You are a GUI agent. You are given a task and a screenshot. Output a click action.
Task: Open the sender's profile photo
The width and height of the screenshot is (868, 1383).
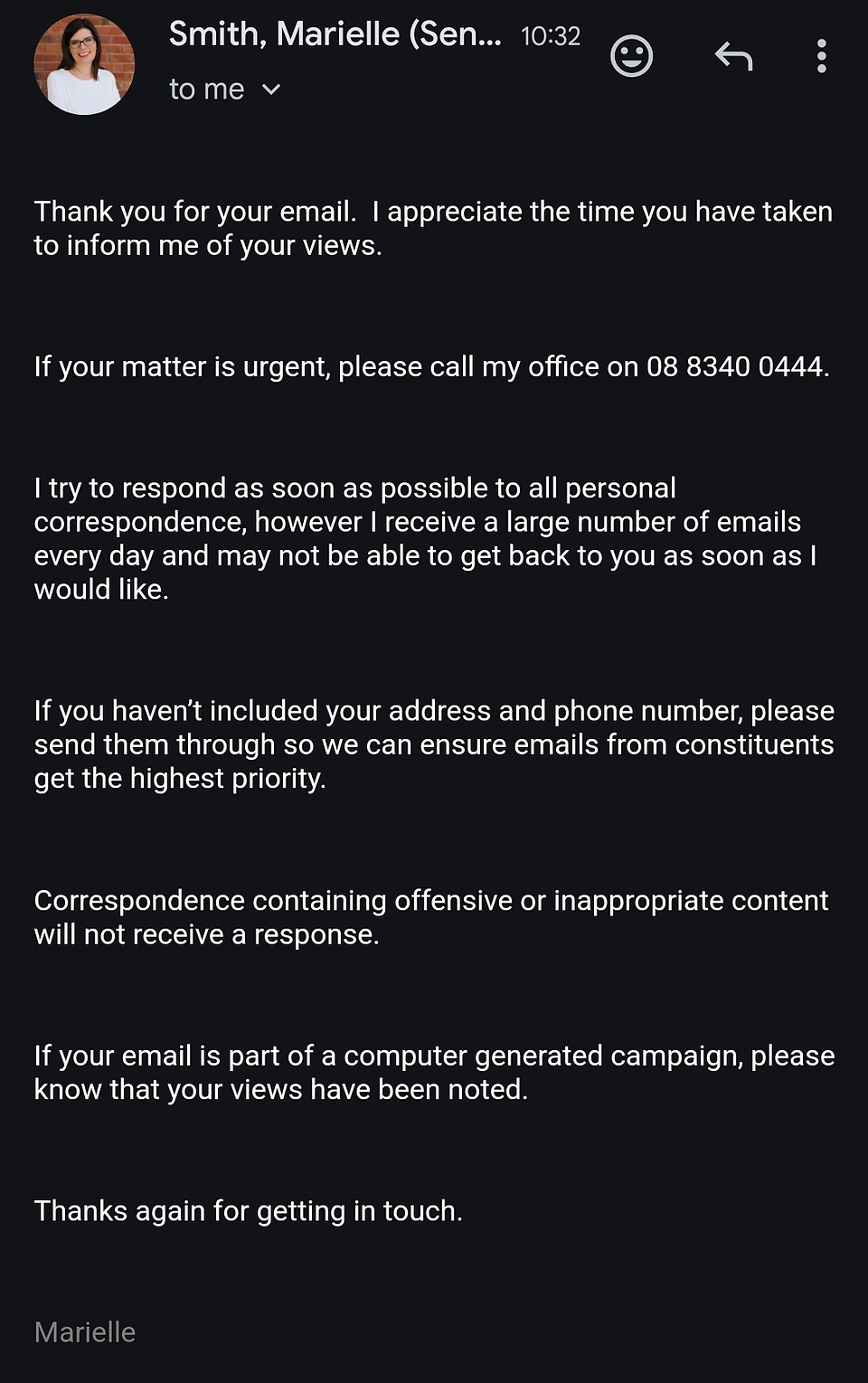coord(84,64)
